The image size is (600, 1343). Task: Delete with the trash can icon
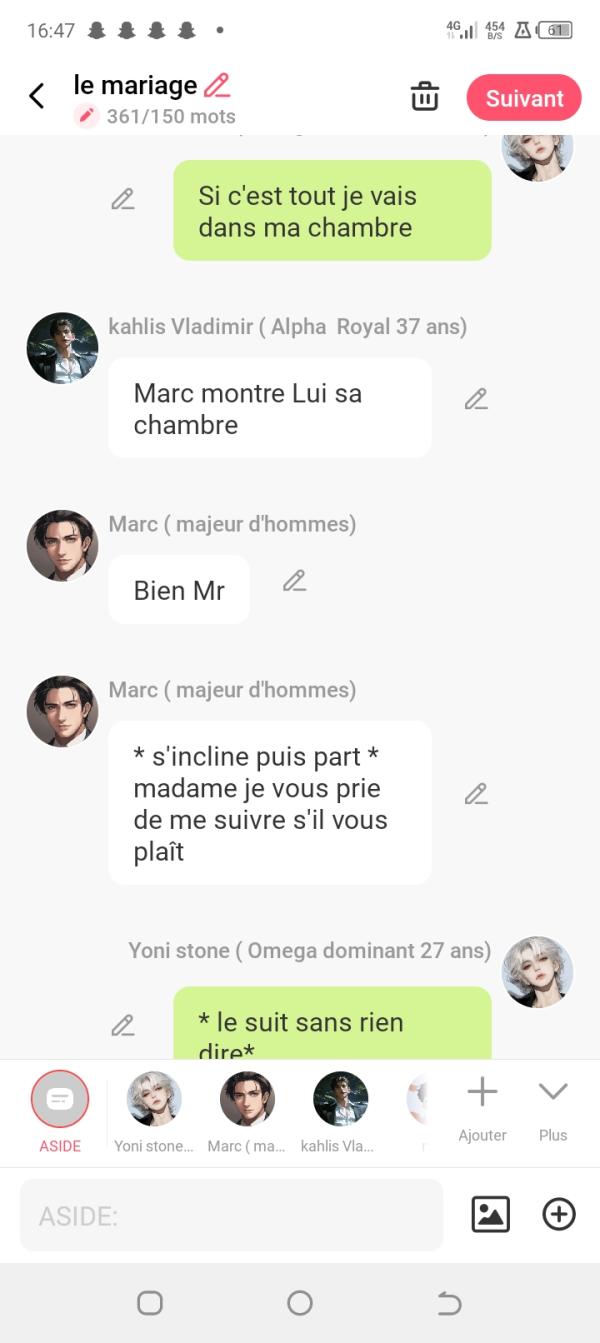[425, 97]
